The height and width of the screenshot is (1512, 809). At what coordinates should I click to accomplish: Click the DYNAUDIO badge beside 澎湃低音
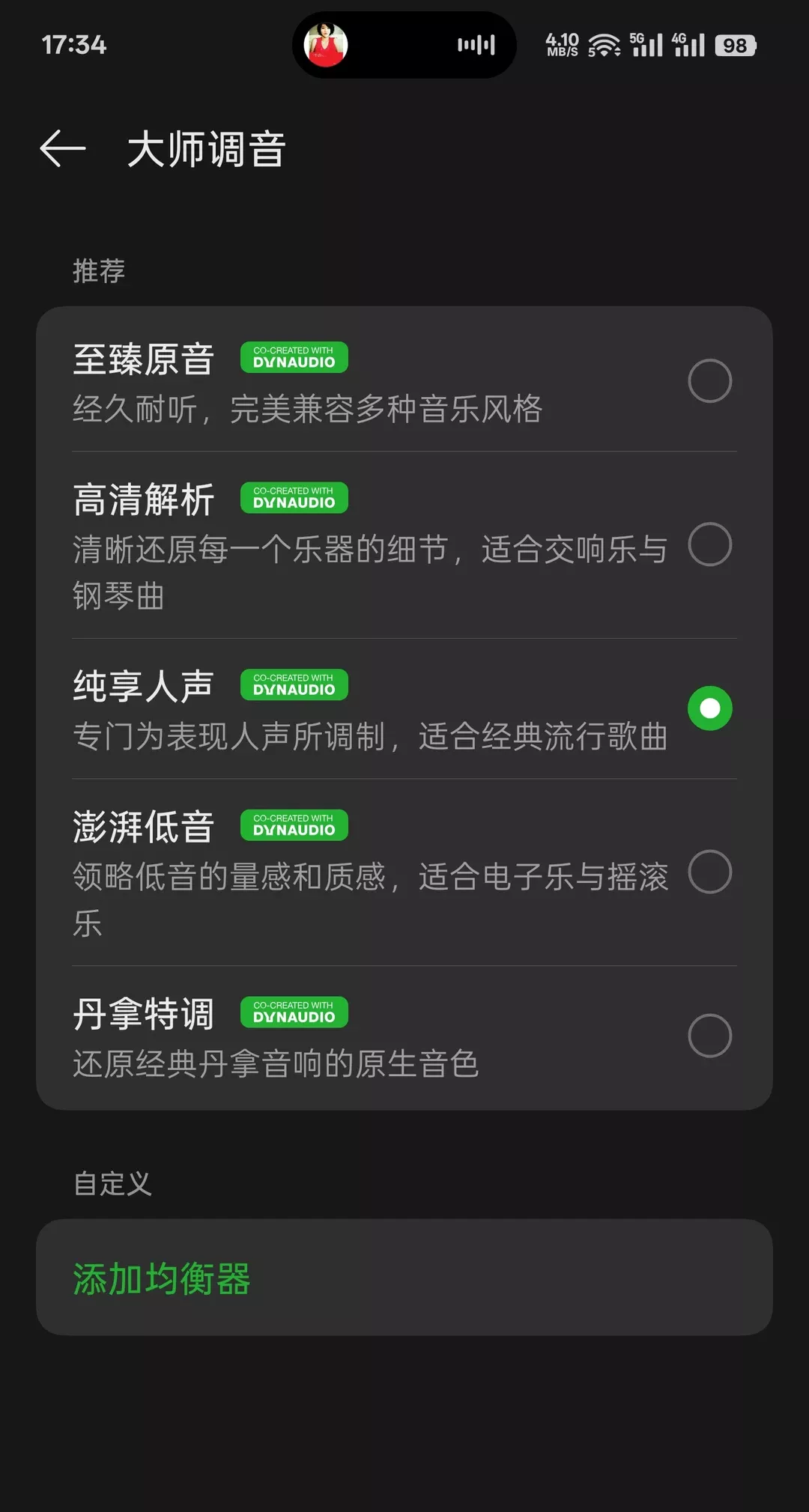pos(294,825)
